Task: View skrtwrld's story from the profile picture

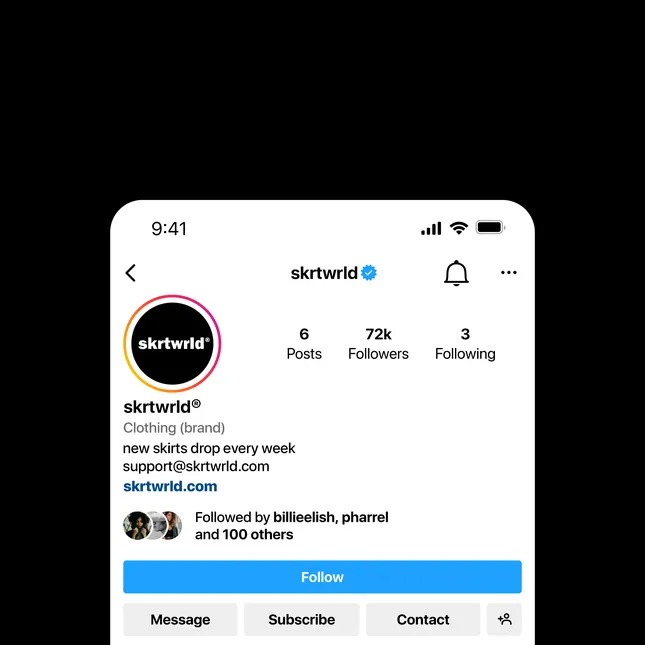Action: click(172, 344)
